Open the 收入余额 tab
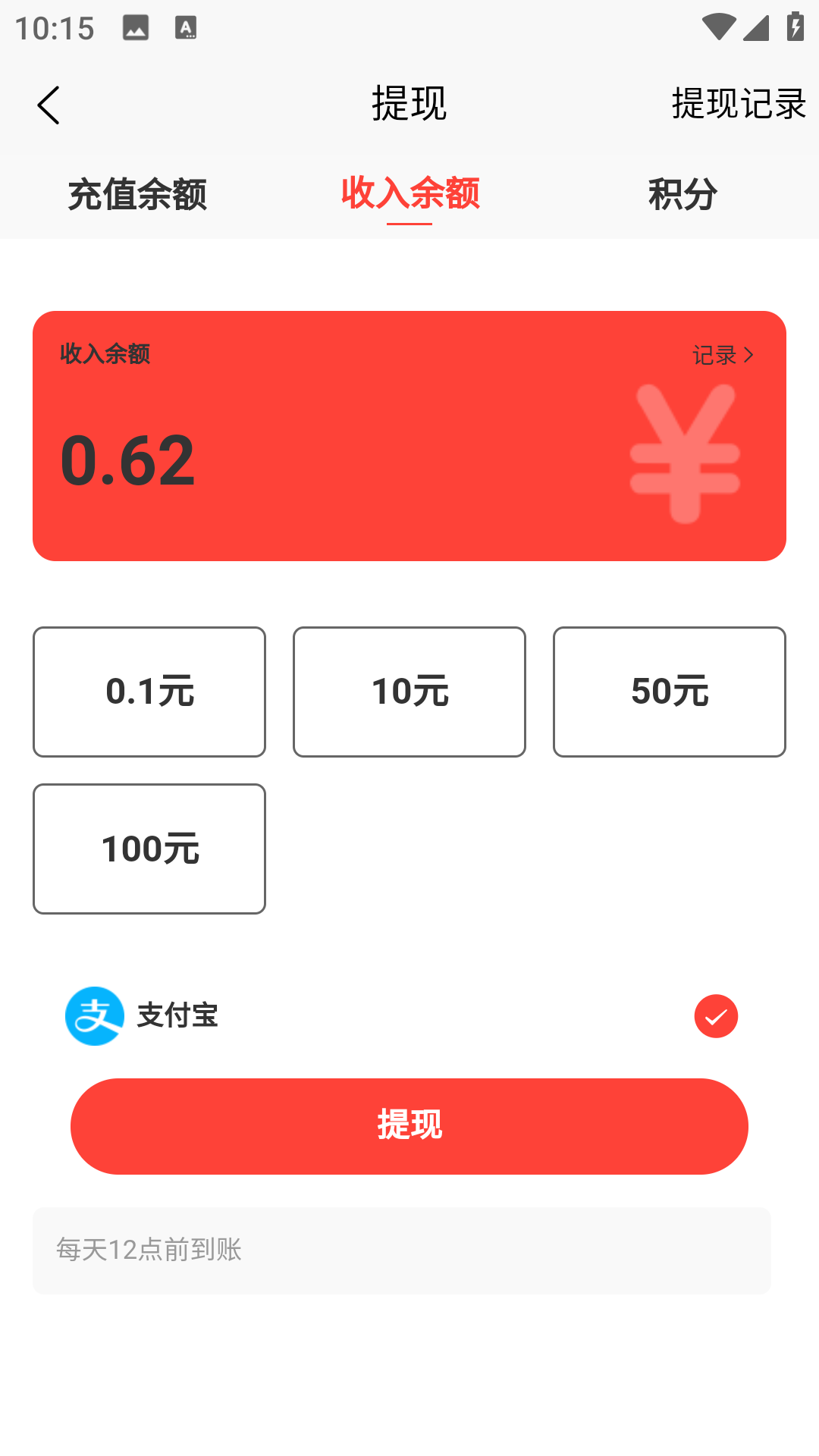This screenshot has height=1456, width=819. 409,195
